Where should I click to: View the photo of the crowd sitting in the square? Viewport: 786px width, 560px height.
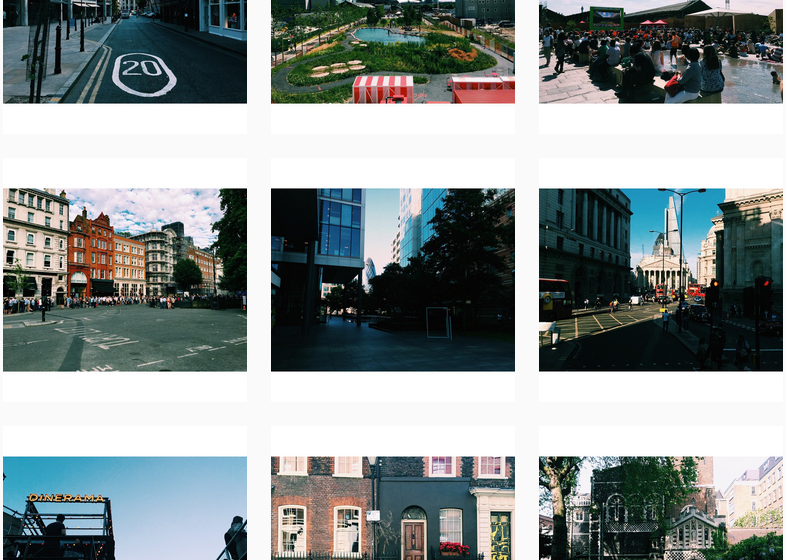tap(661, 52)
